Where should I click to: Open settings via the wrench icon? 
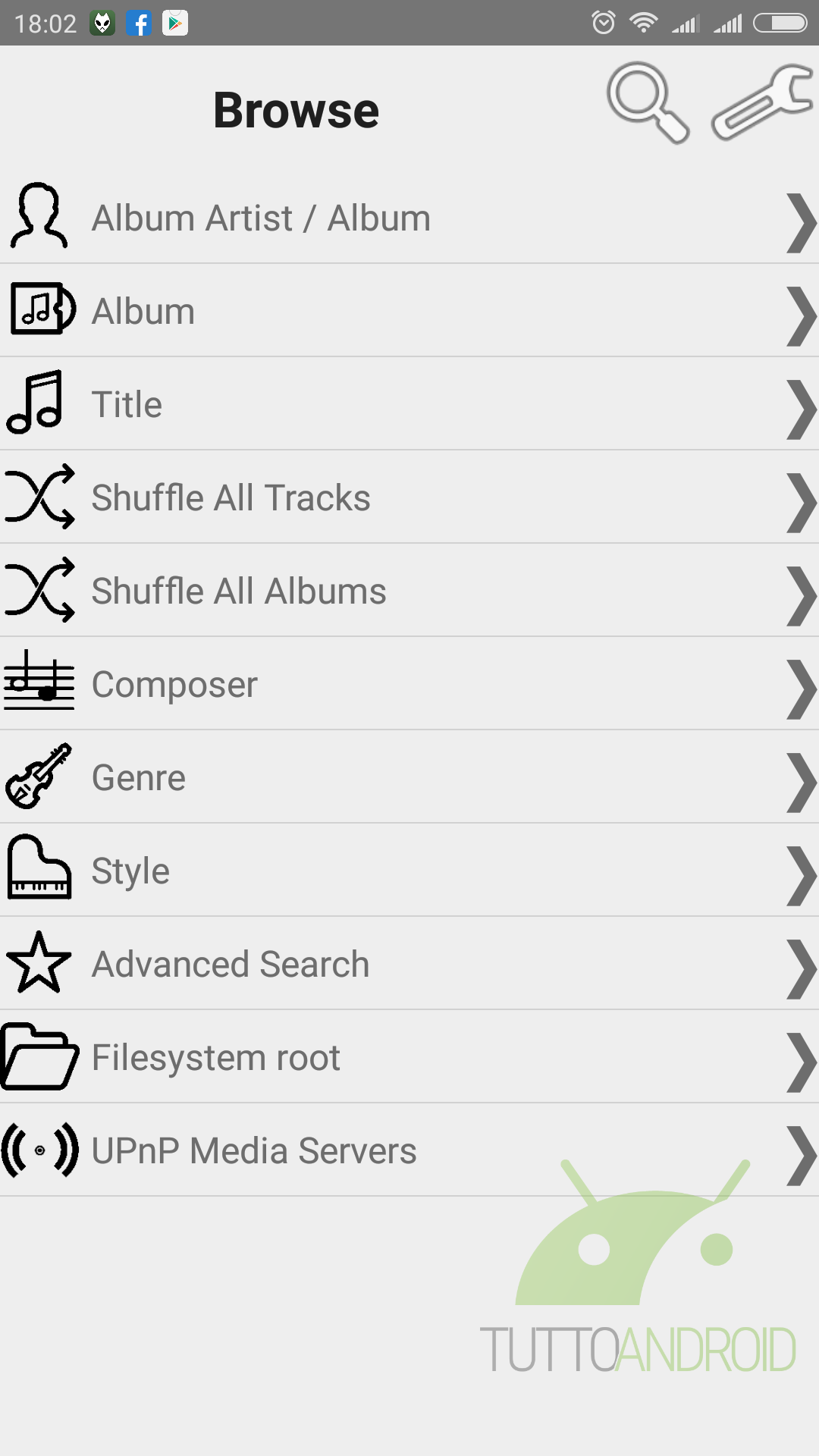[762, 103]
